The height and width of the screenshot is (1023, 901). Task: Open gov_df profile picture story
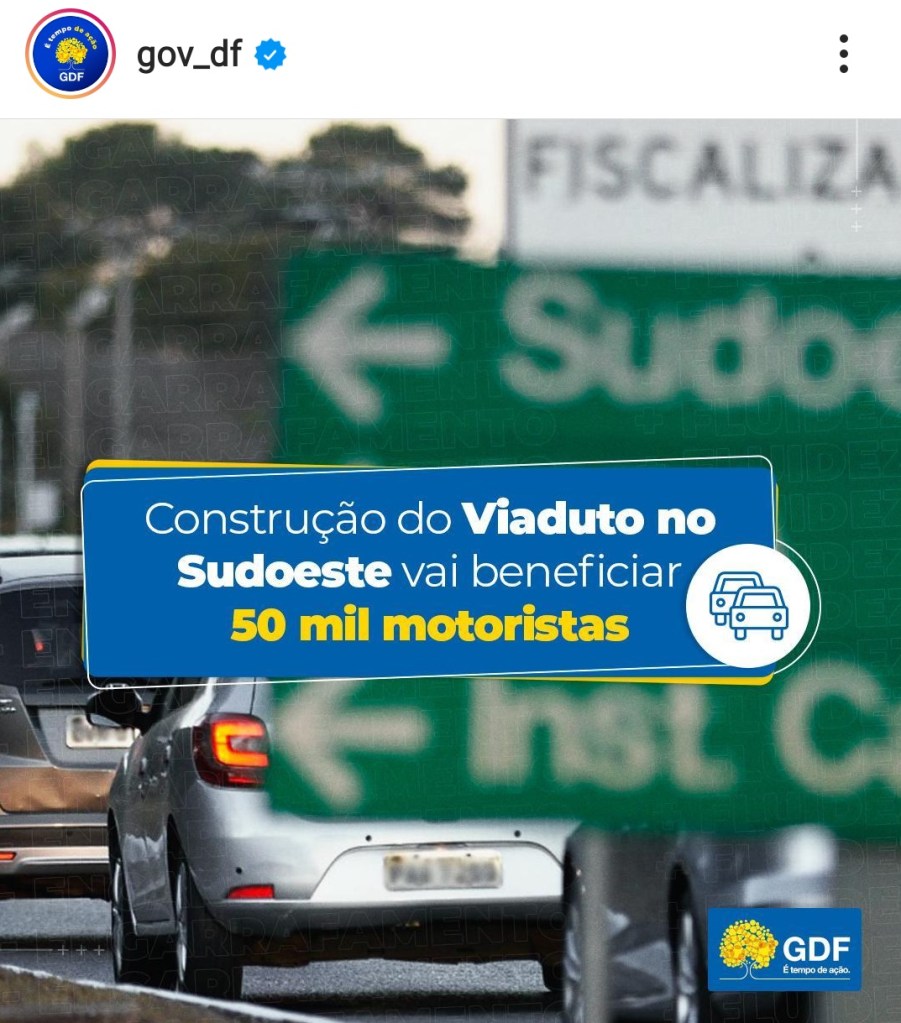pyautogui.click(x=70, y=54)
